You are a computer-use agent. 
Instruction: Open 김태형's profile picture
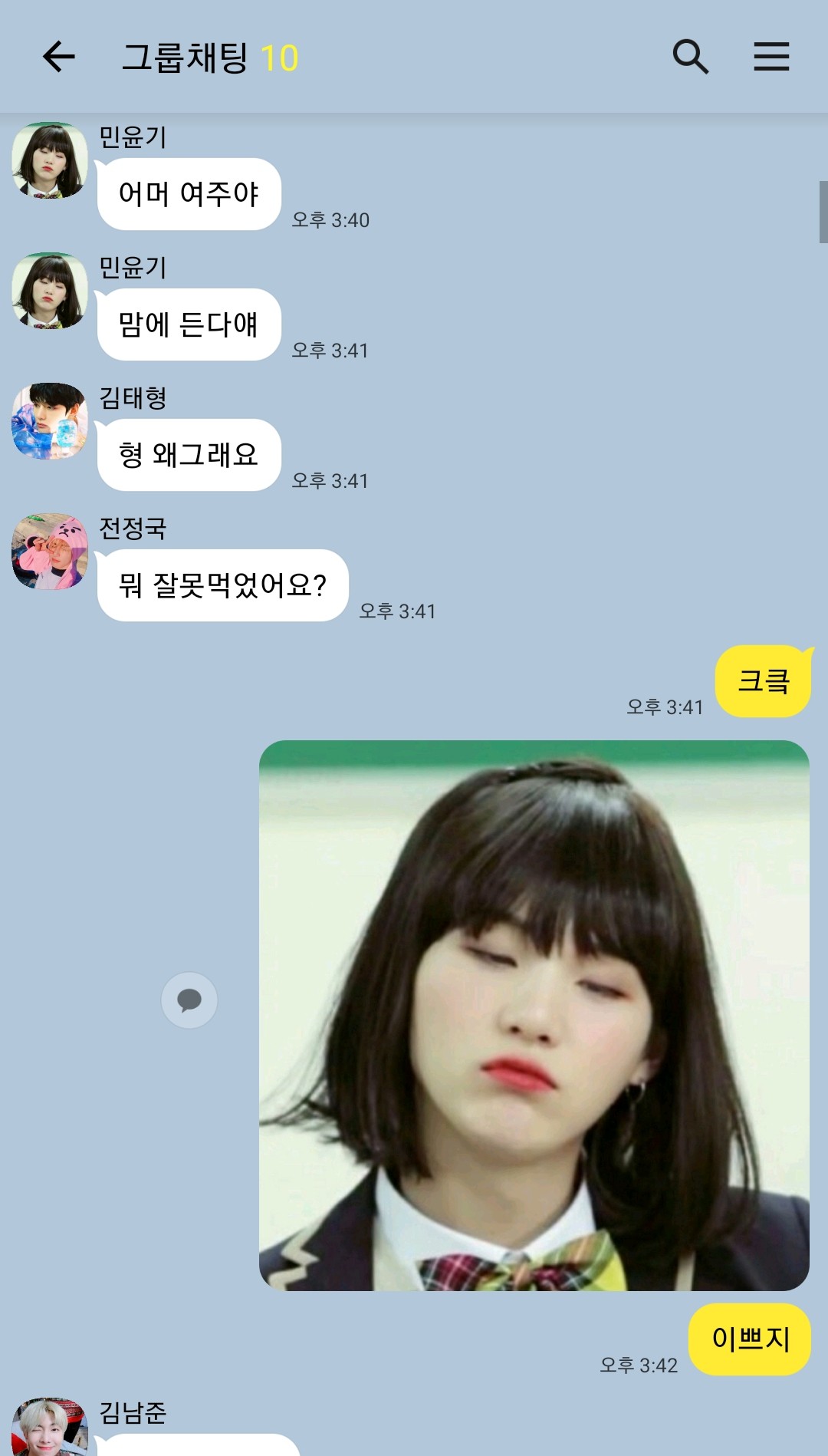50,421
